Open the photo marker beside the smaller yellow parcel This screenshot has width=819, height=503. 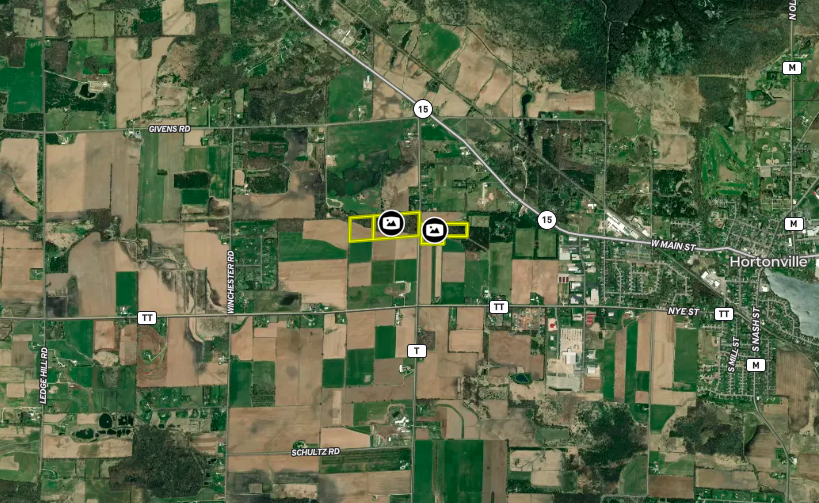(x=434, y=230)
